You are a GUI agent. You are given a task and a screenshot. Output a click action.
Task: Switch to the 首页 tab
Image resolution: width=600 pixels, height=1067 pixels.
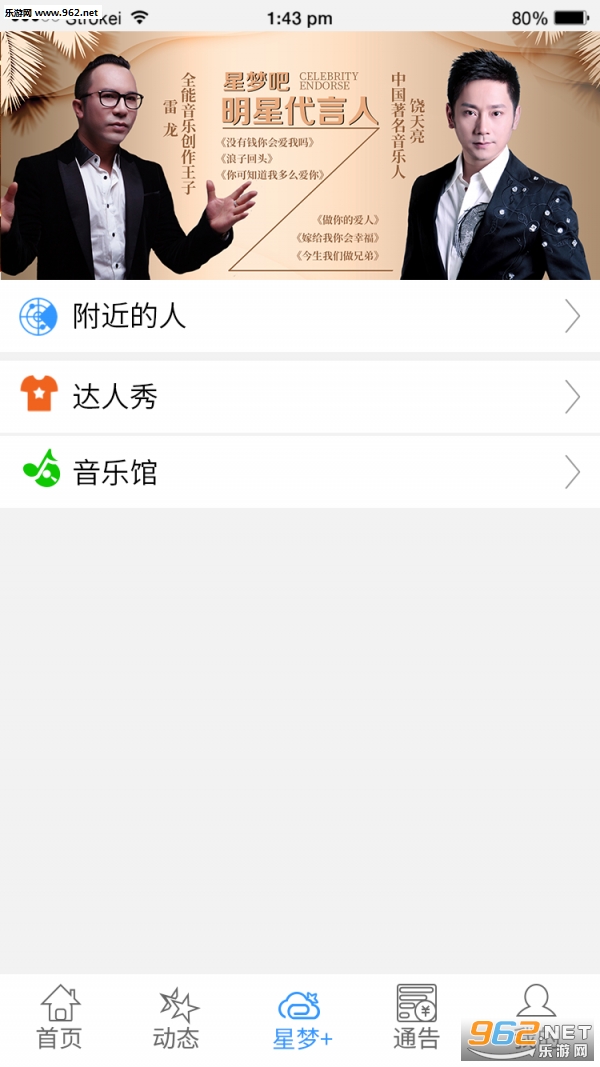coord(60,1017)
